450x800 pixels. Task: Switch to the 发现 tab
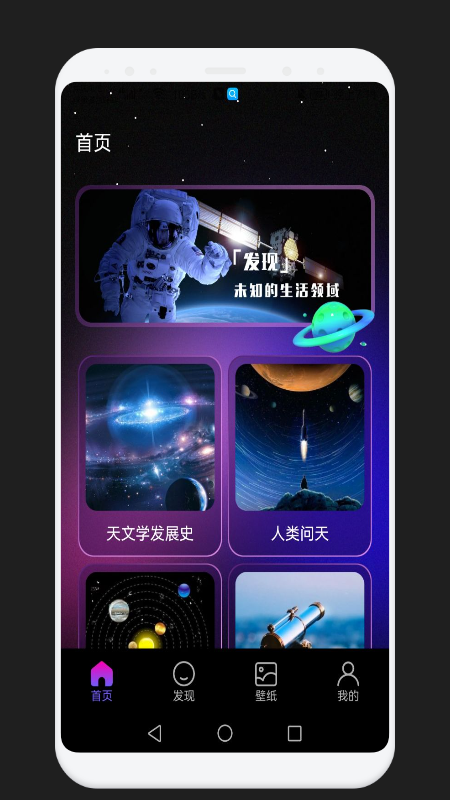184,682
